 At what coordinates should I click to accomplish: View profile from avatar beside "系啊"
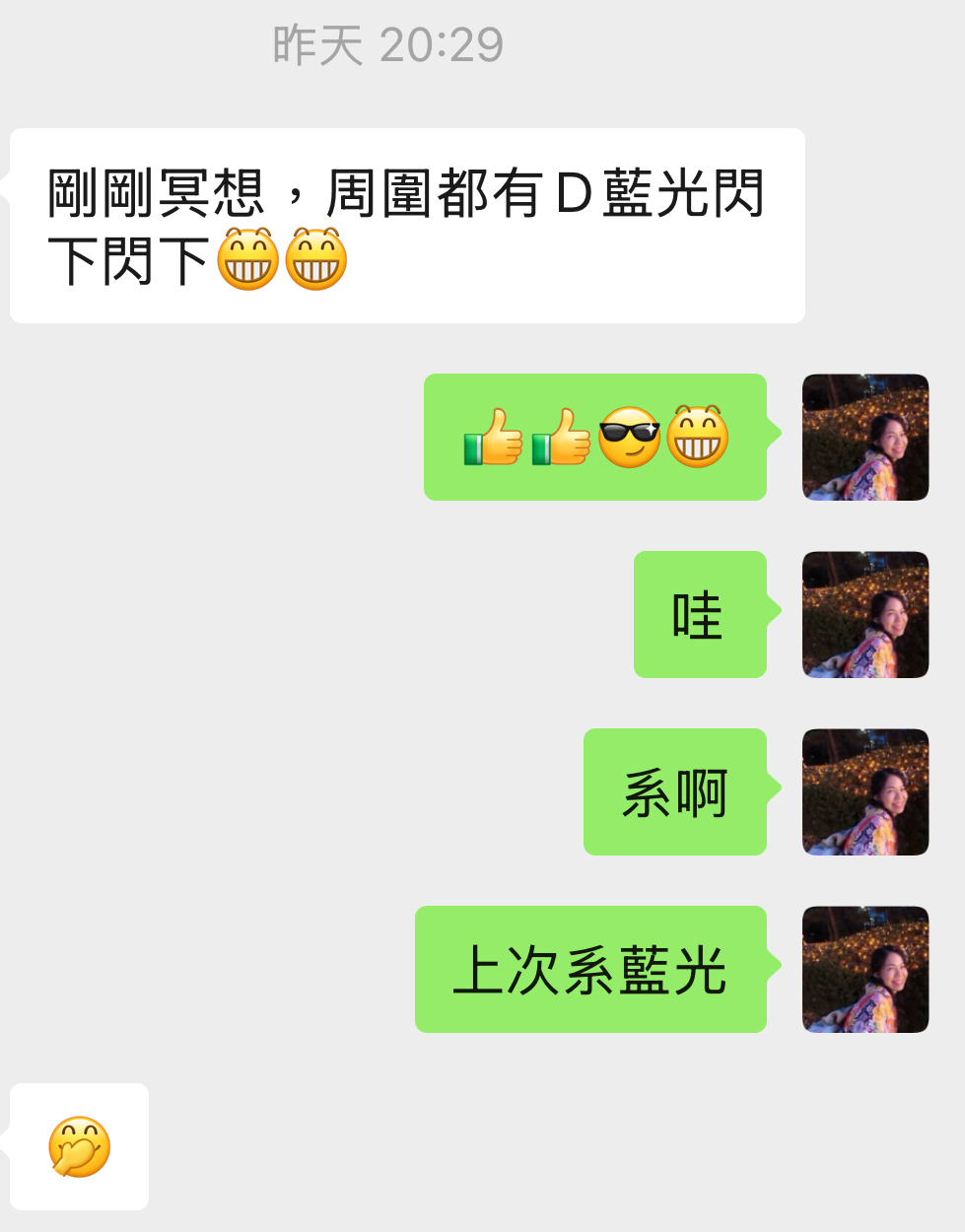pos(865,792)
